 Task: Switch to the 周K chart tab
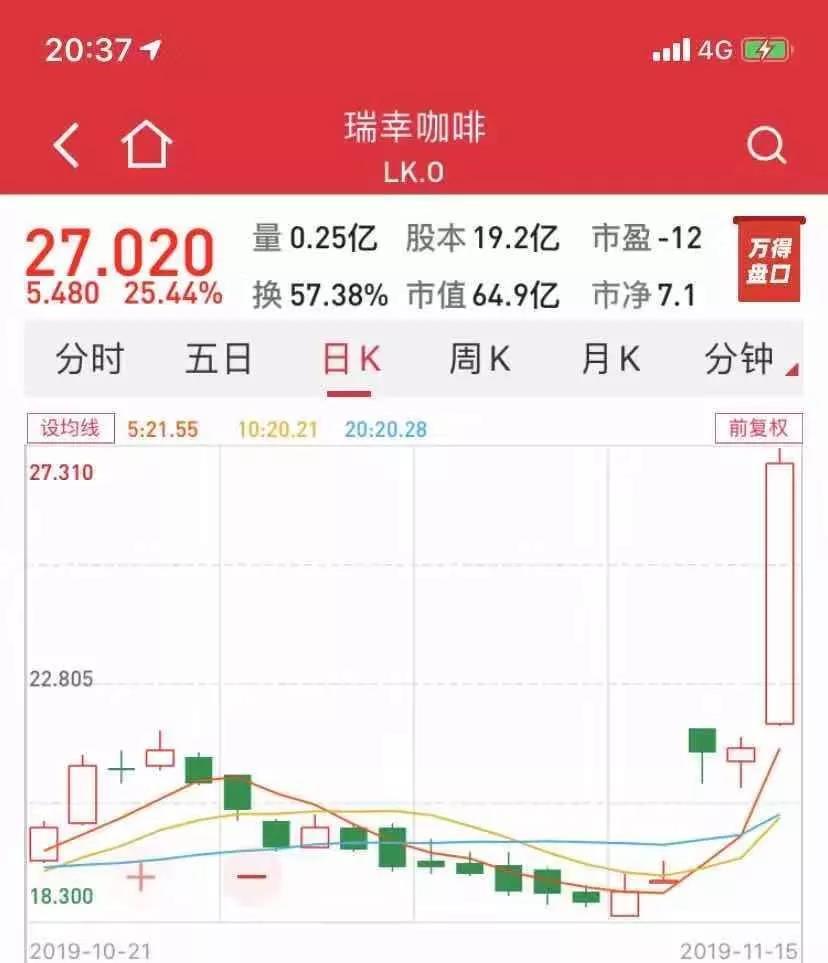point(480,359)
